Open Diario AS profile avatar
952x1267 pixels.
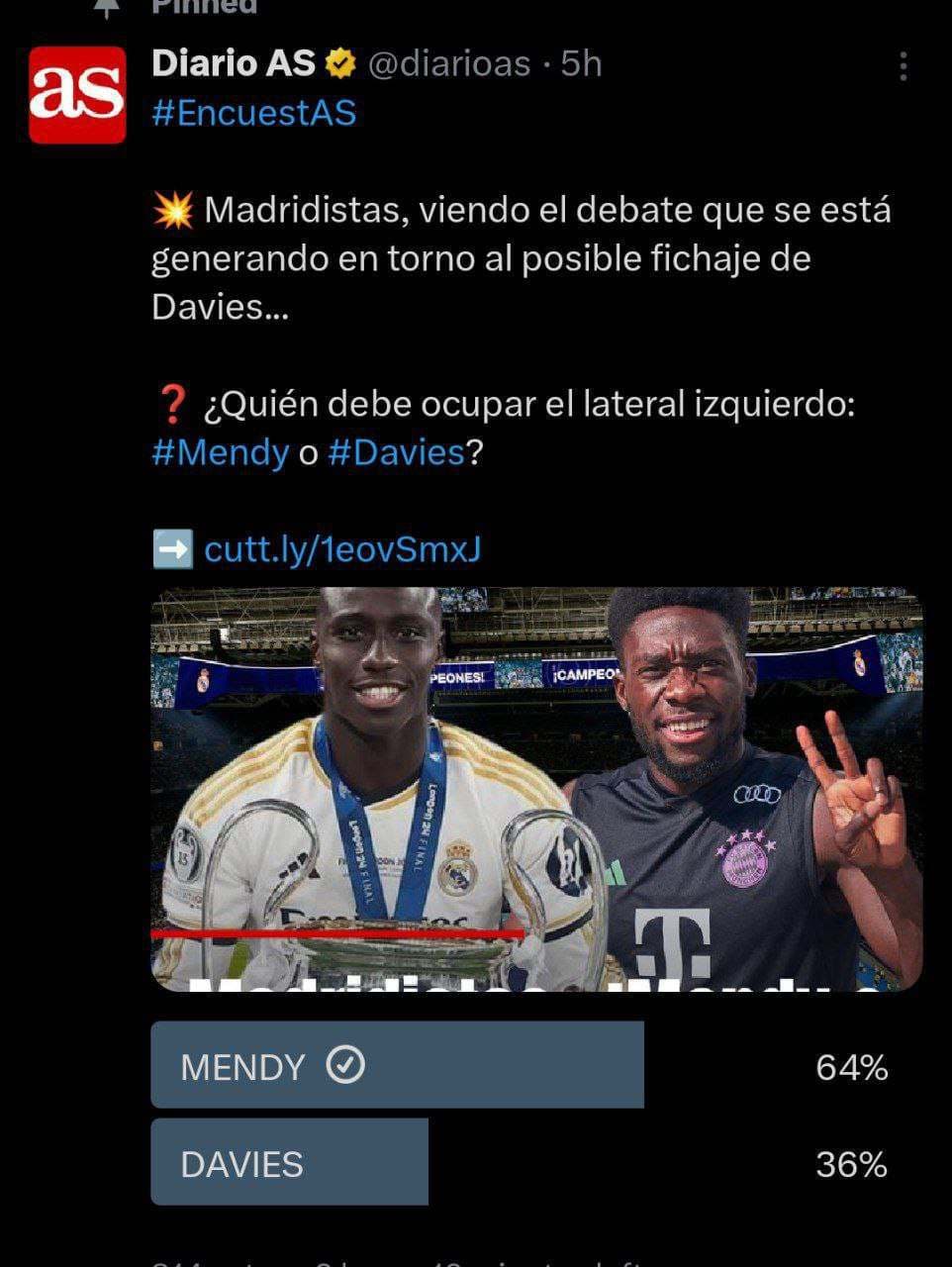click(x=77, y=94)
